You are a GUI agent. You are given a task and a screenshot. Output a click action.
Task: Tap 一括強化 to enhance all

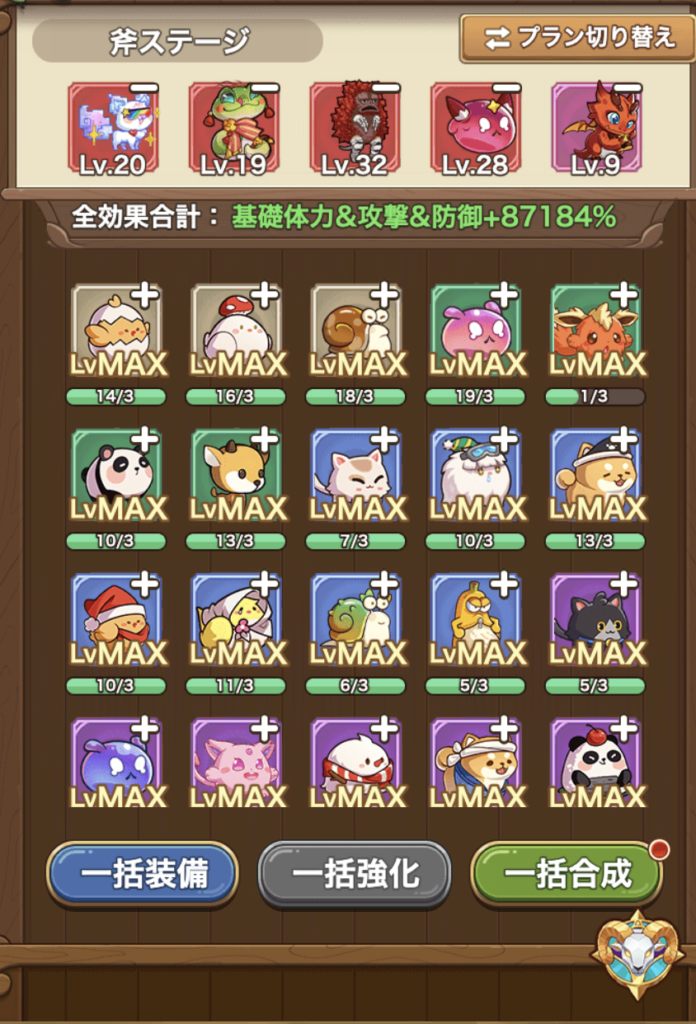click(x=355, y=874)
